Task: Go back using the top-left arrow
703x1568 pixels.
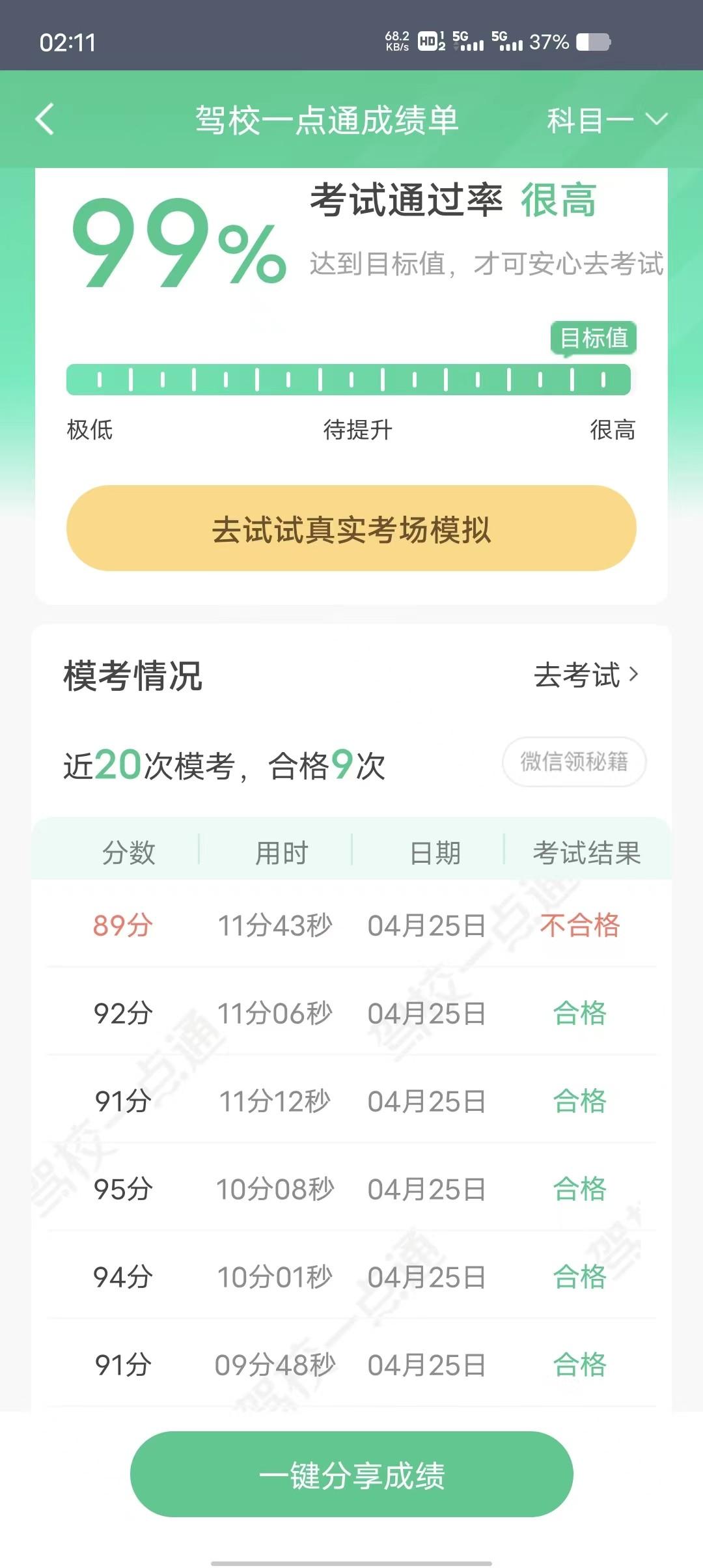Action: pyautogui.click(x=44, y=119)
